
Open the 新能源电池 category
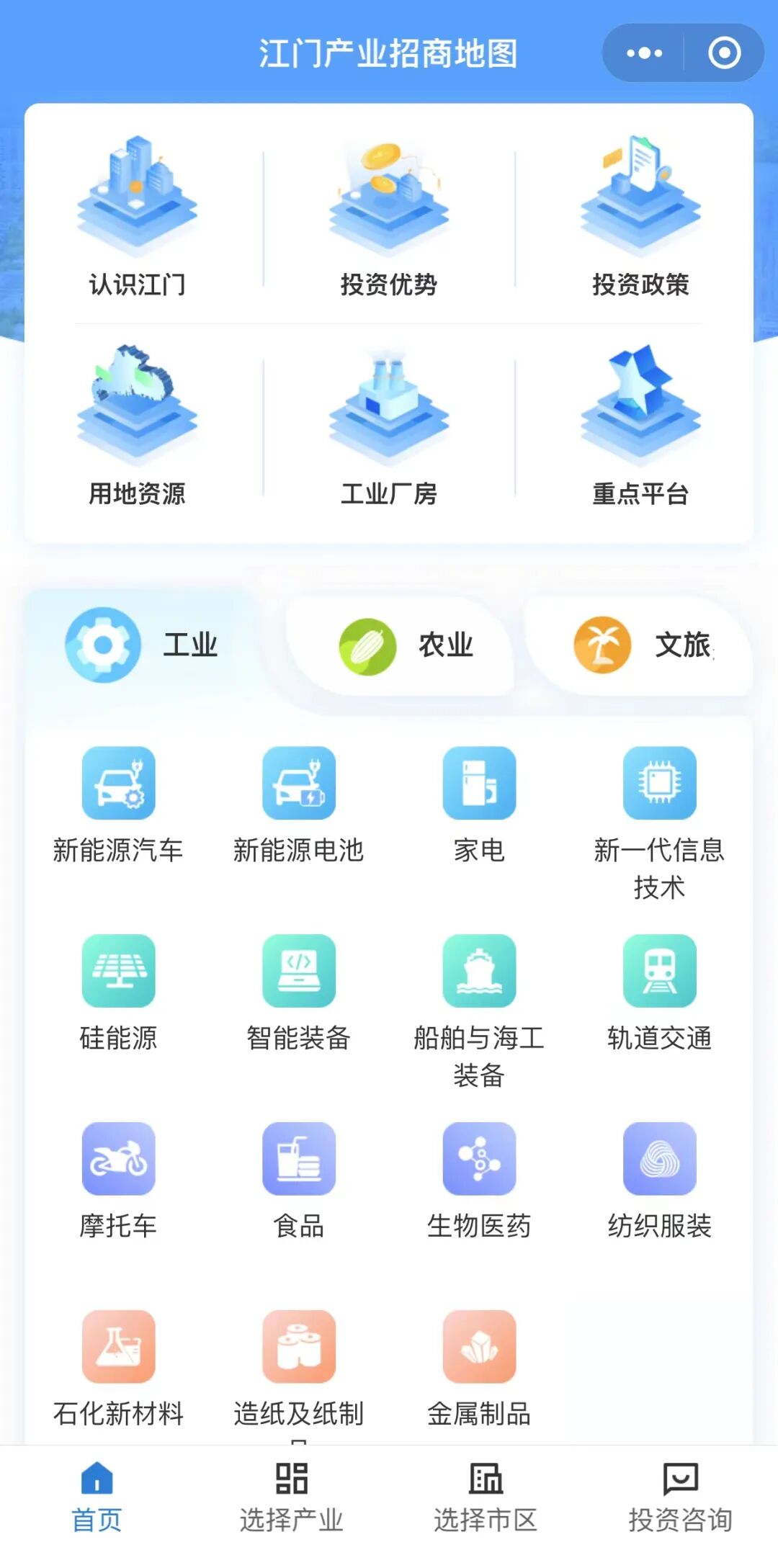click(x=299, y=785)
